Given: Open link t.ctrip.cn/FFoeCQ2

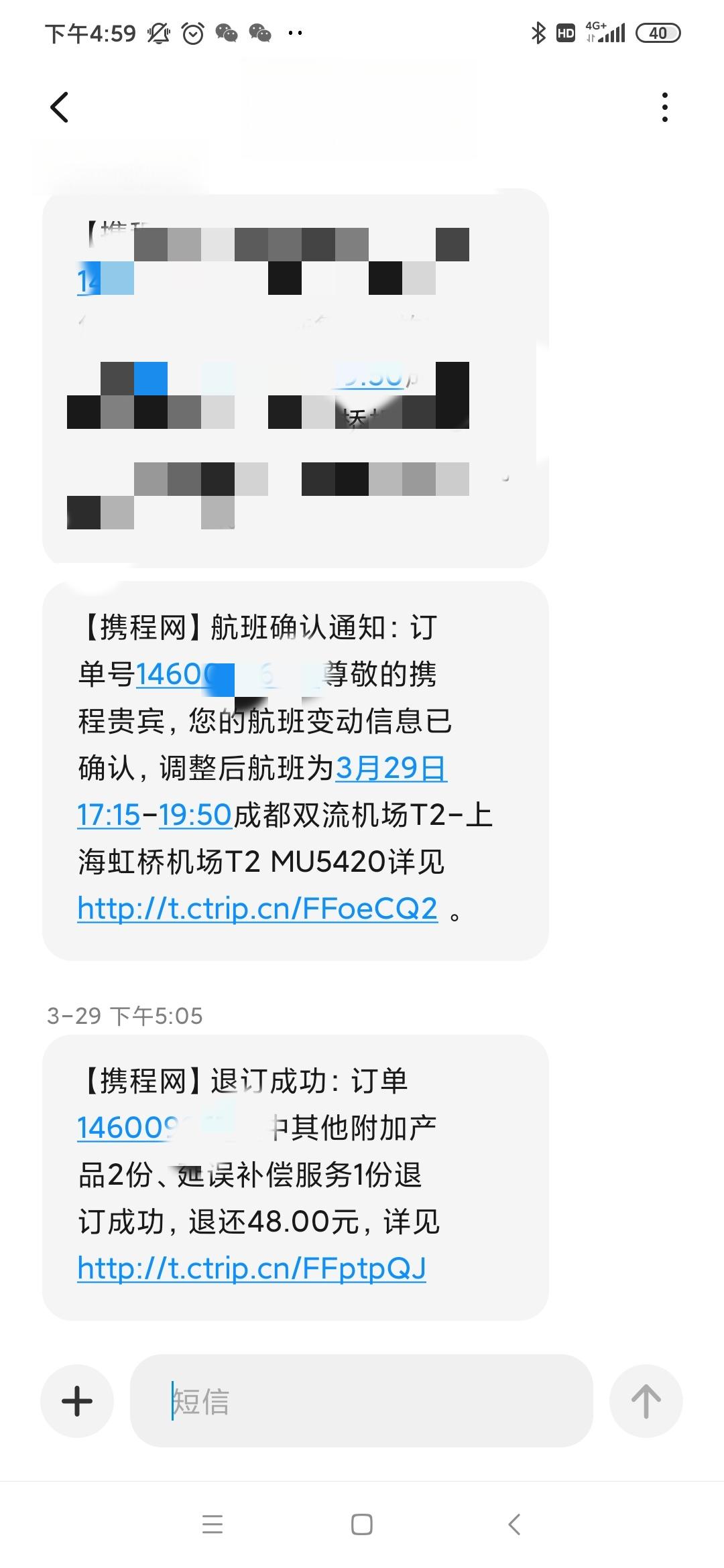Looking at the screenshot, I should 257,909.
